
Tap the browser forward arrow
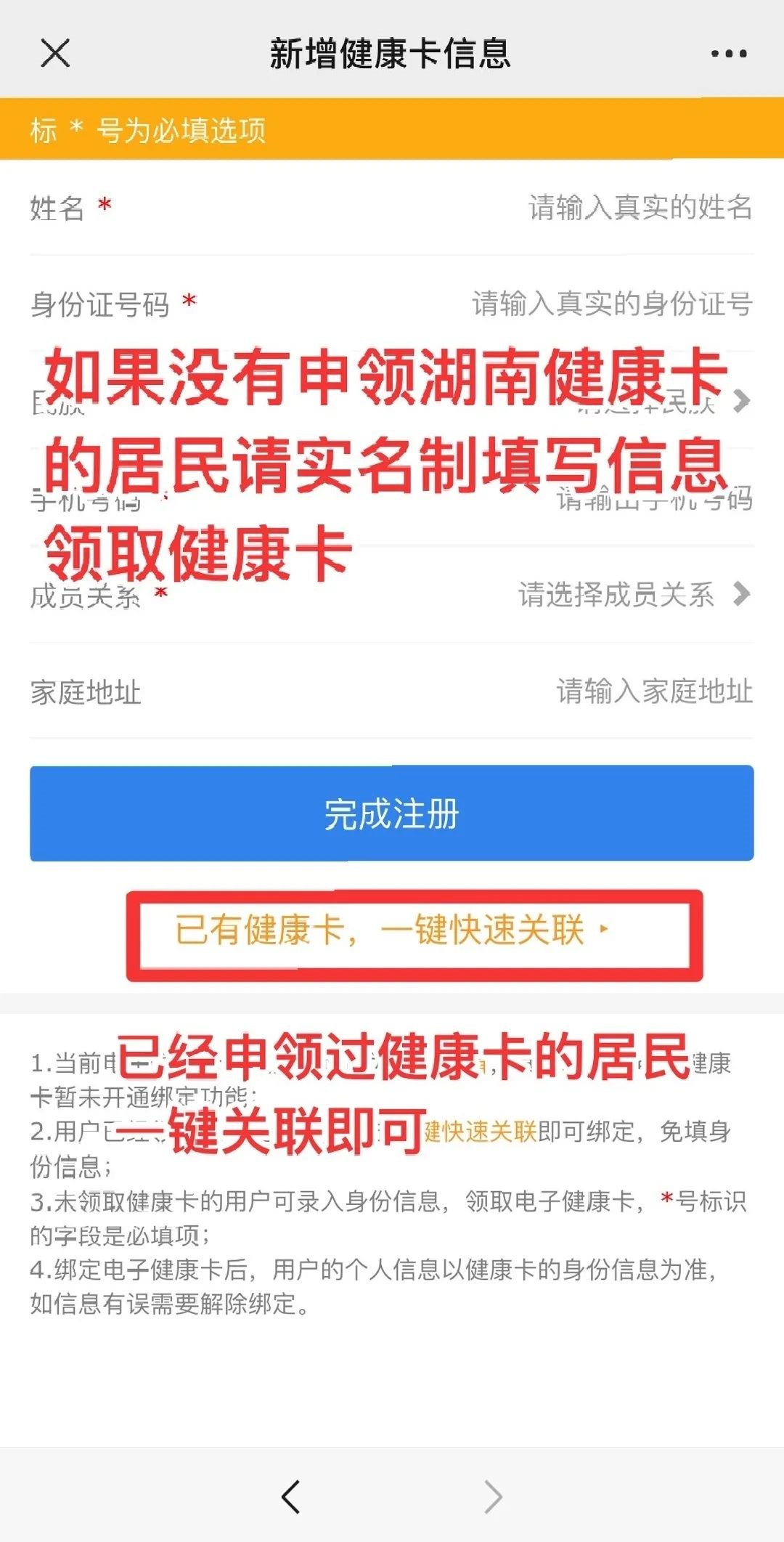pos(493,1496)
